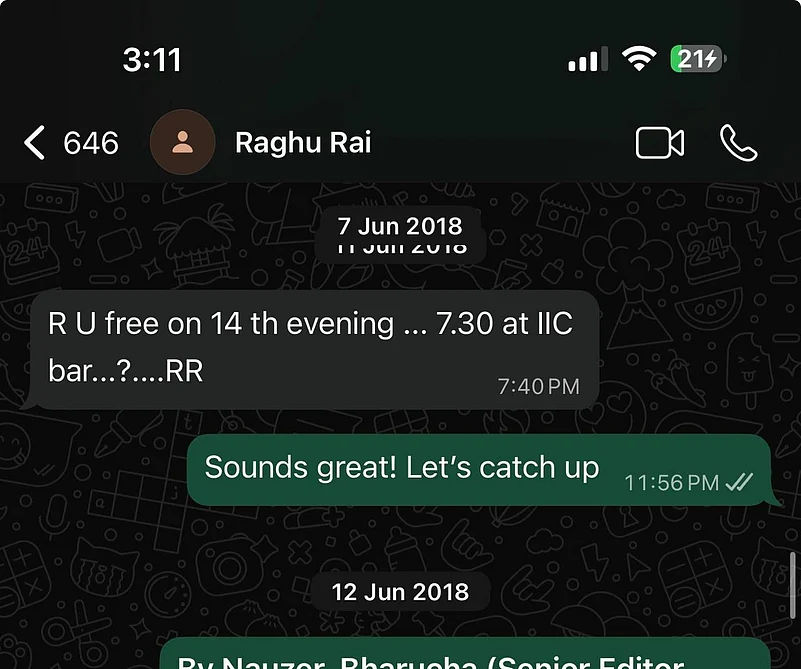Screen dimensions: 801x669
Task: Start a voice call with Raghu Rai
Action: coord(738,143)
